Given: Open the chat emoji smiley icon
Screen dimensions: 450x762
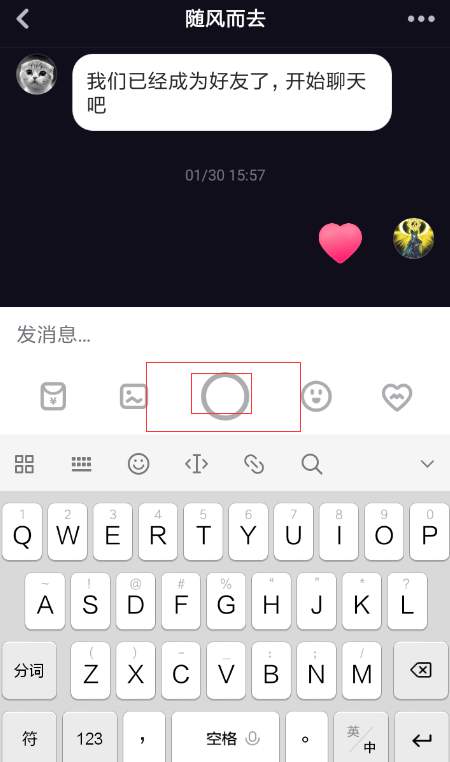Looking at the screenshot, I should (316, 396).
